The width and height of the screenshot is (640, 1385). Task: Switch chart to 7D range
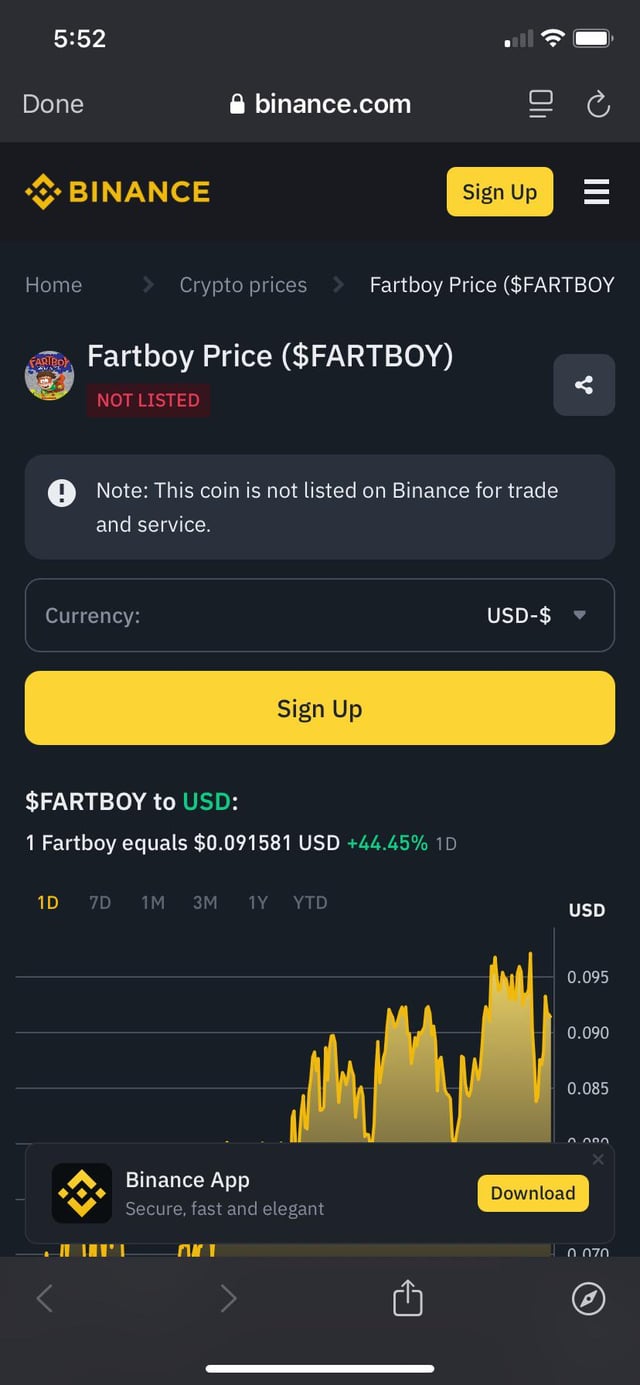point(100,902)
